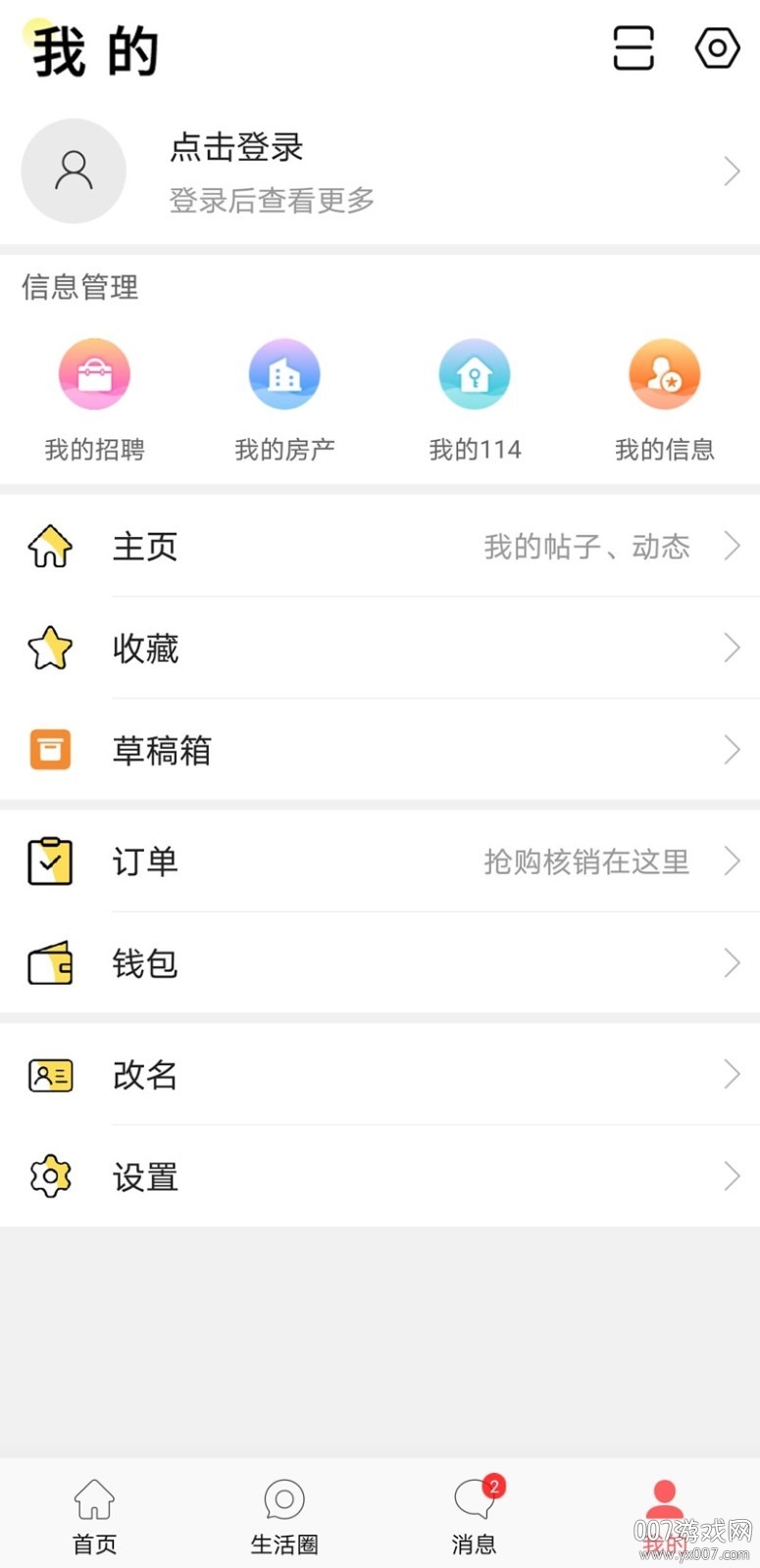Screen dimensions: 760x1568
Task: Open 我的114 icon
Action: 475,373
